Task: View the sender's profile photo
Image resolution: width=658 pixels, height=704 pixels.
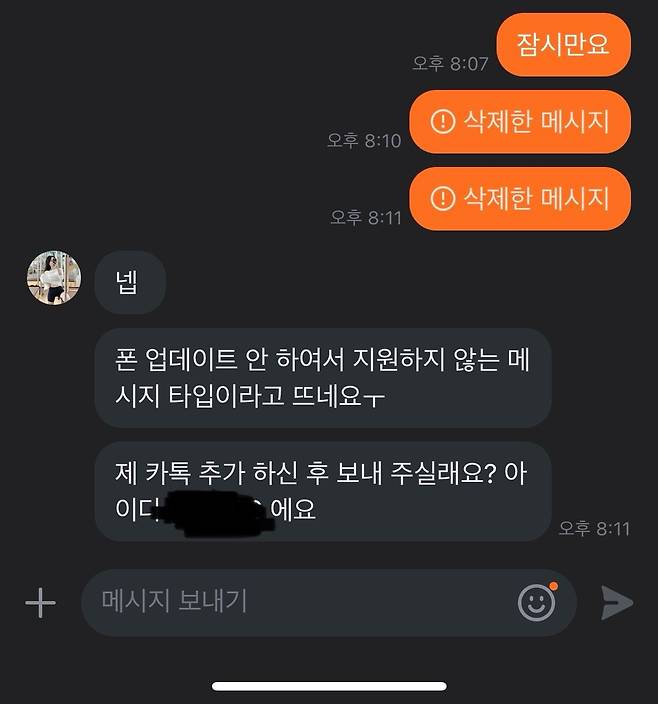Action: click(53, 278)
